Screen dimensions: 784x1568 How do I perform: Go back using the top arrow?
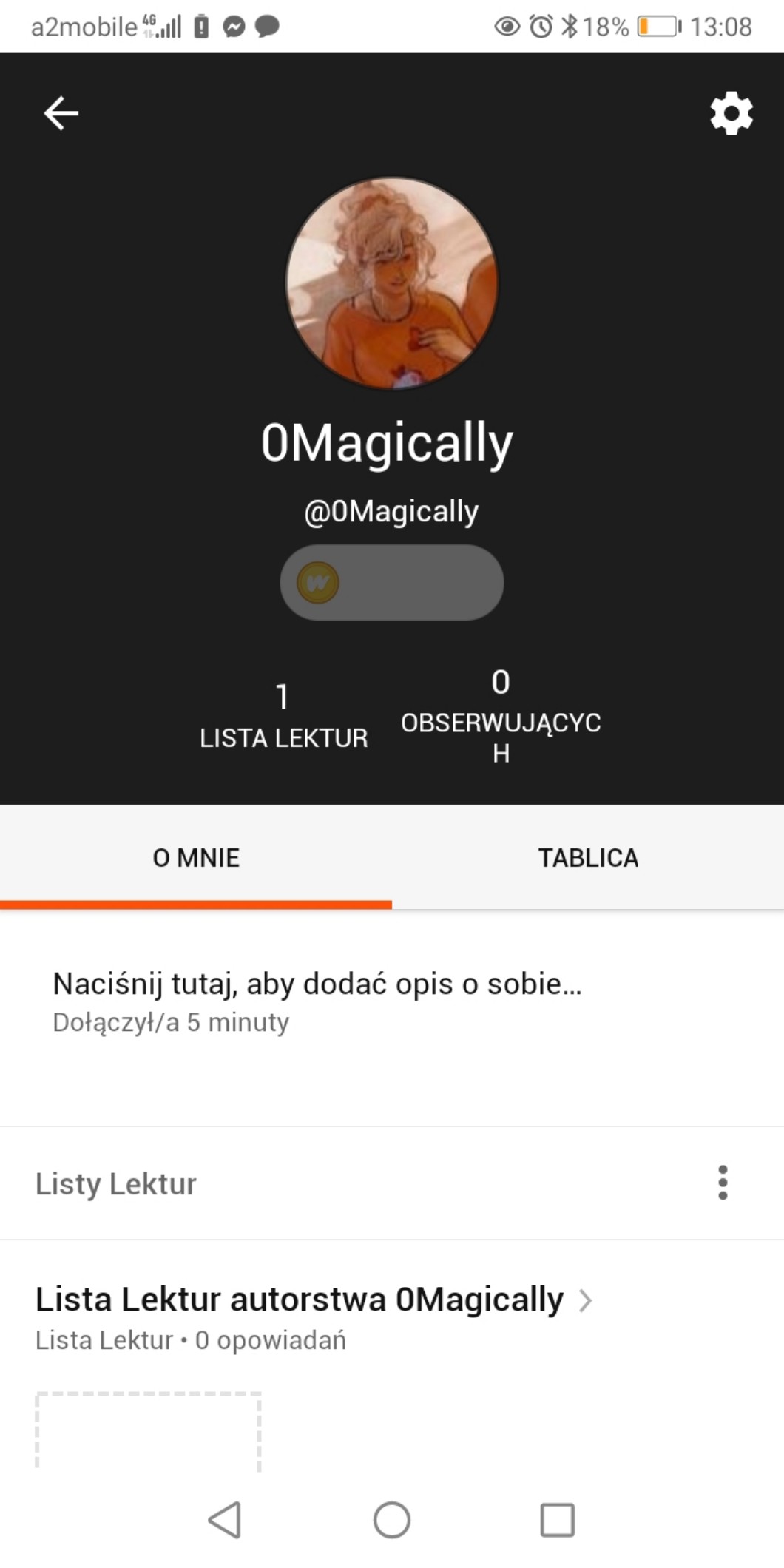click(x=61, y=113)
